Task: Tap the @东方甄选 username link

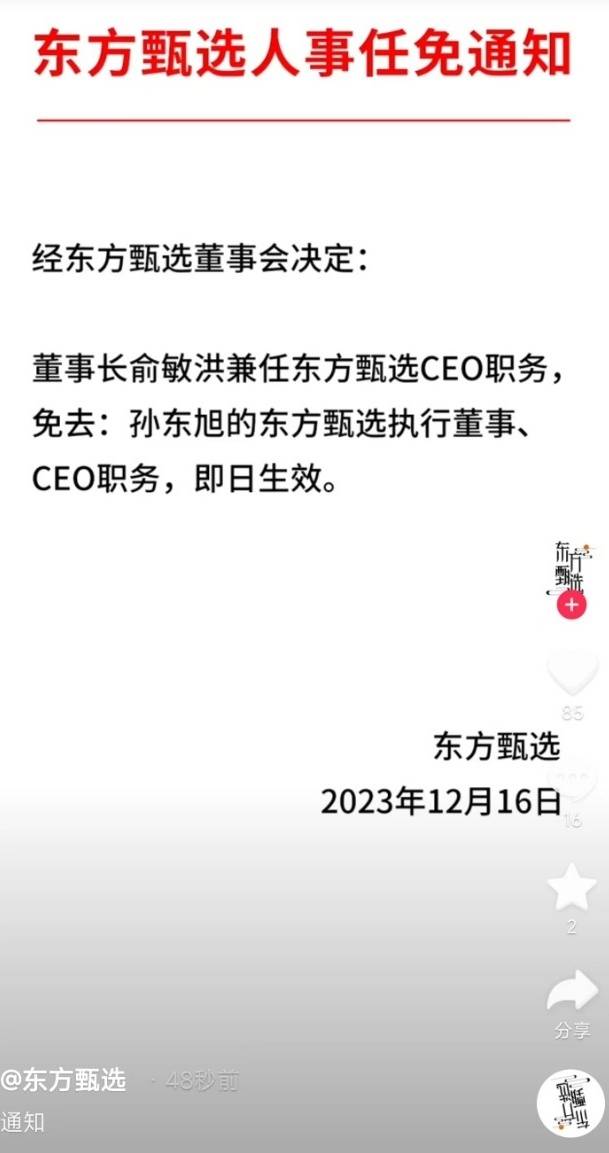Action: (x=64, y=1080)
